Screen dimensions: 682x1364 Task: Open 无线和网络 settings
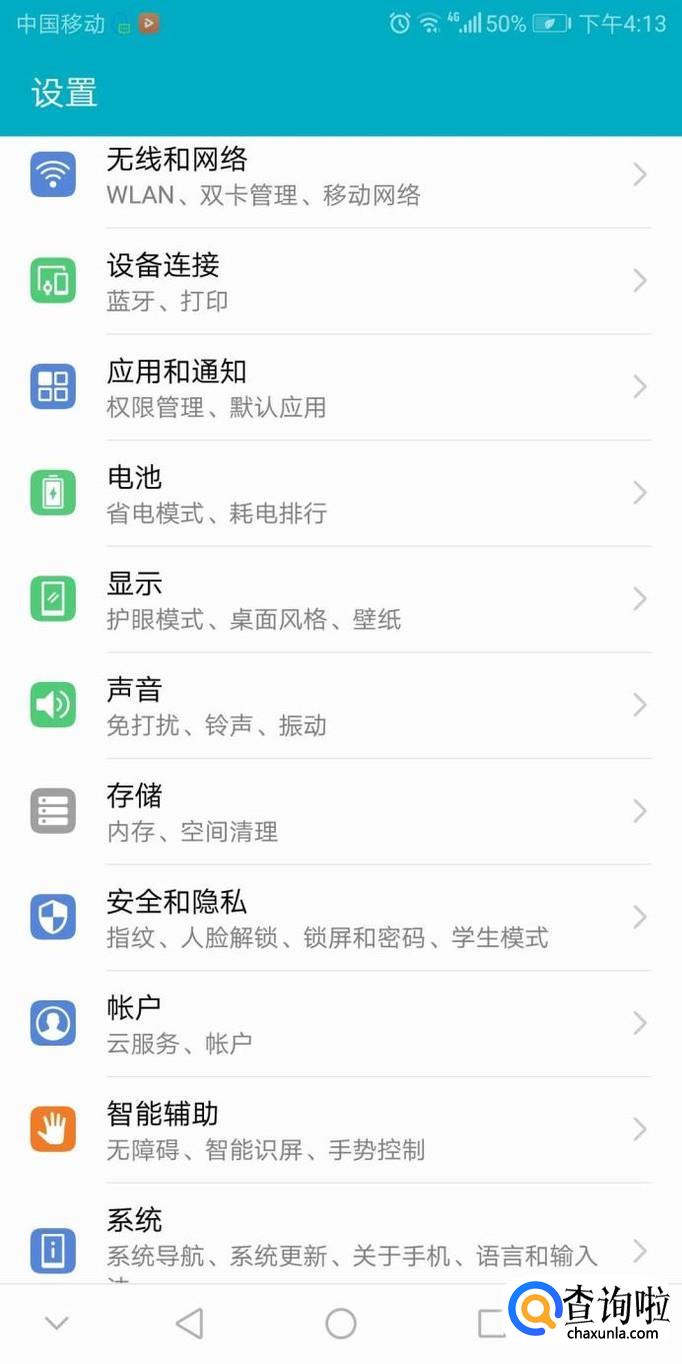(340, 176)
